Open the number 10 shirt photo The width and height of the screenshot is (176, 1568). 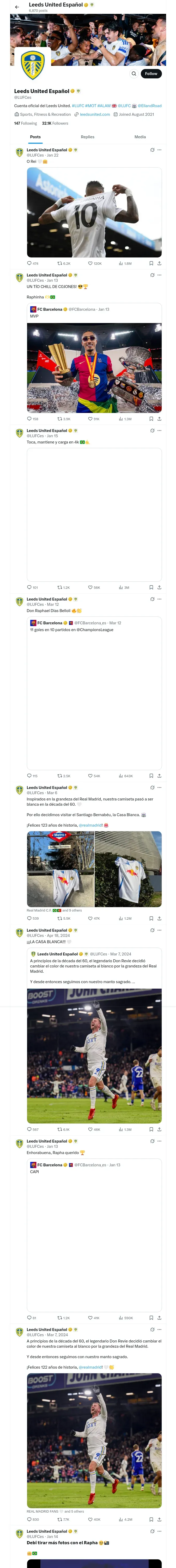[x=94, y=212]
